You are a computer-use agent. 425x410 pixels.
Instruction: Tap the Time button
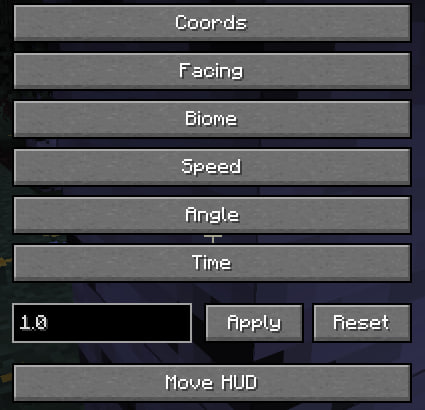[212, 263]
